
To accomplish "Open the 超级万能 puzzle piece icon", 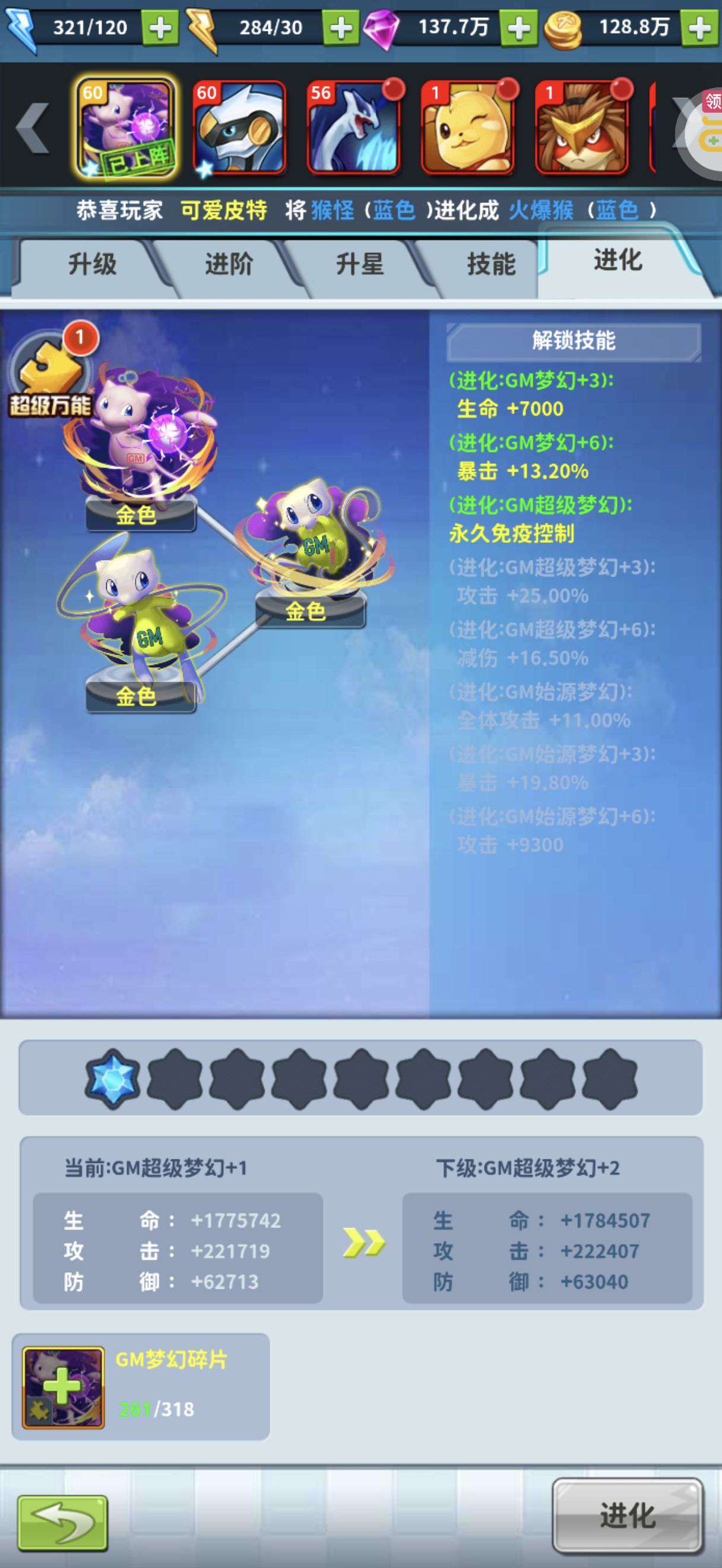I will pos(50,375).
